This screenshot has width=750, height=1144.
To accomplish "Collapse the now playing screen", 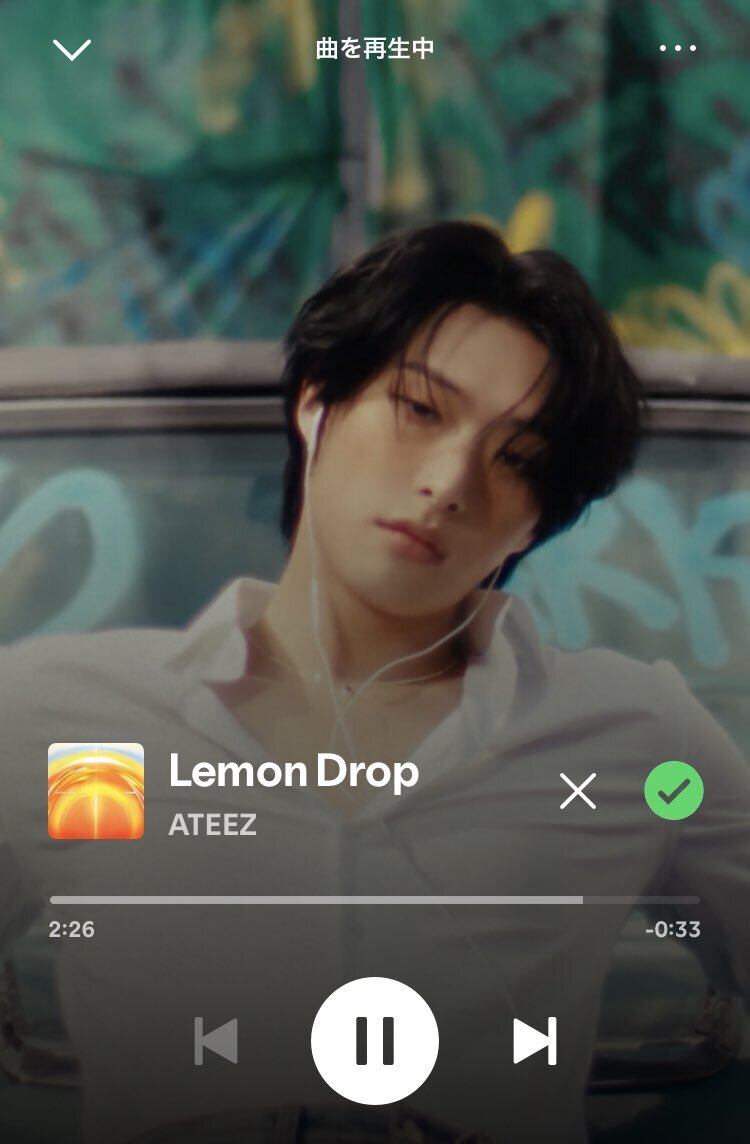I will 72,50.
